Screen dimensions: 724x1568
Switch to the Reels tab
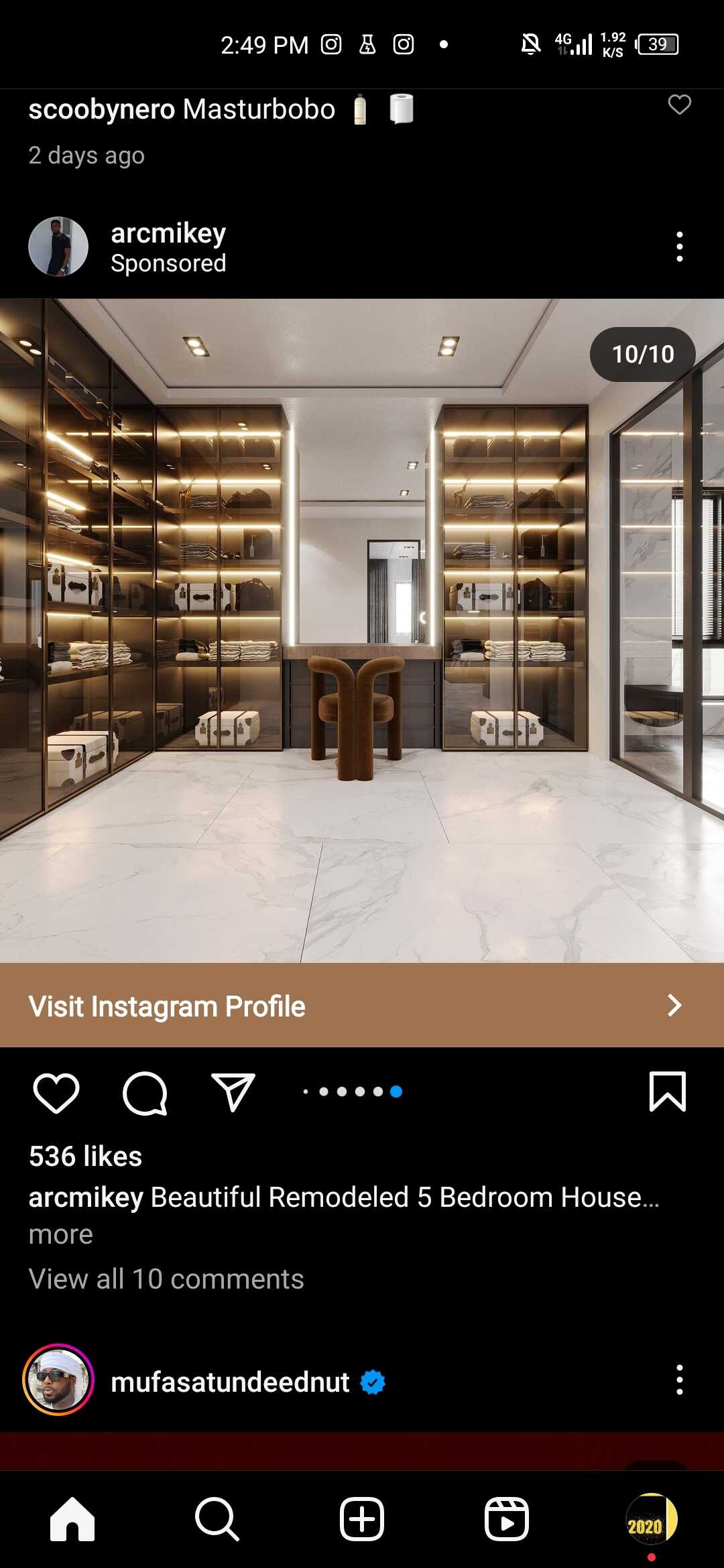click(507, 1518)
